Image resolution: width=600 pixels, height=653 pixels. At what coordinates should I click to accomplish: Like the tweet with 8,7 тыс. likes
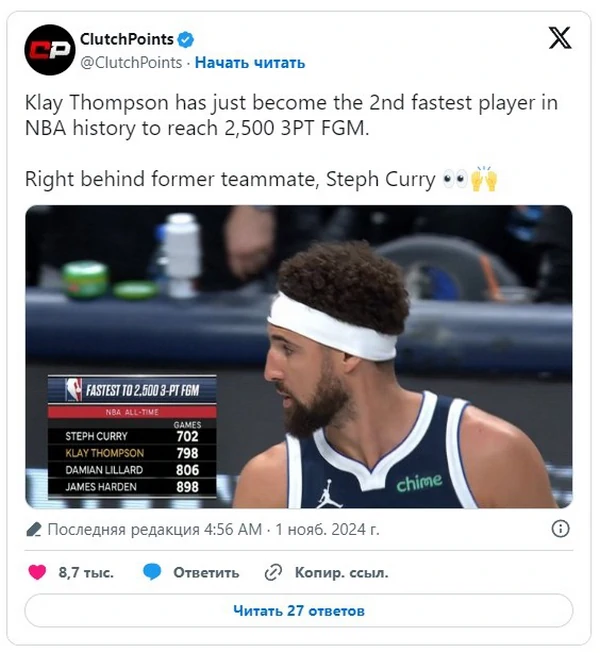tap(38, 573)
